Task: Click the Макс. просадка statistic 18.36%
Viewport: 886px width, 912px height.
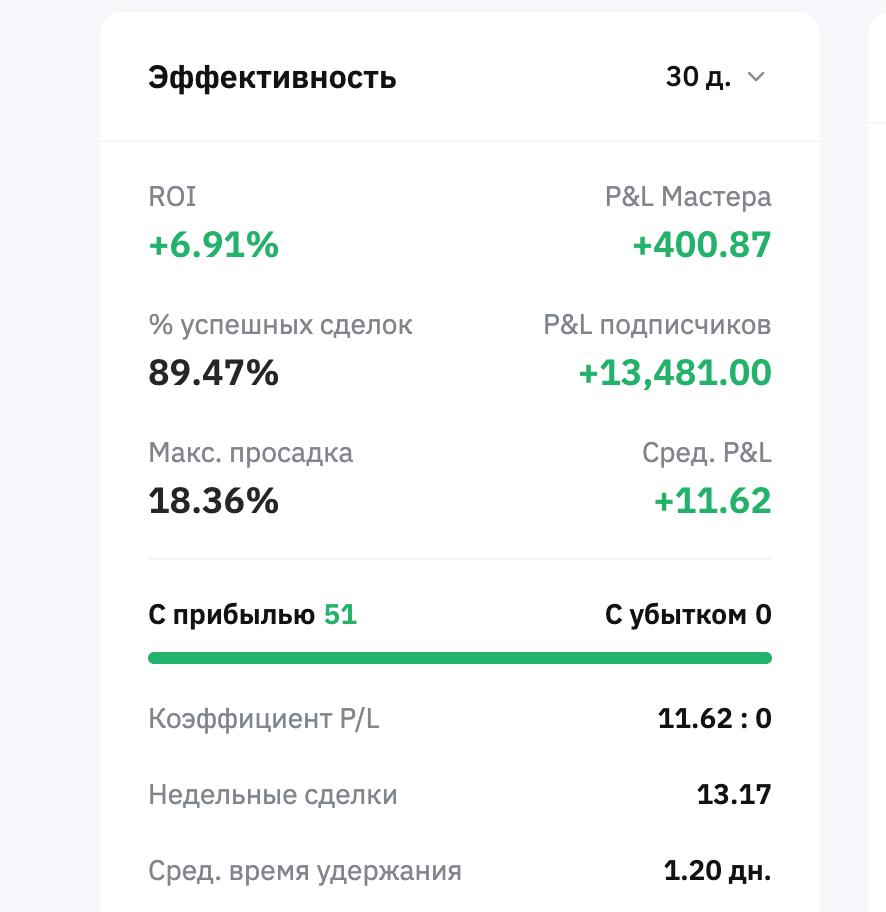Action: 213,500
